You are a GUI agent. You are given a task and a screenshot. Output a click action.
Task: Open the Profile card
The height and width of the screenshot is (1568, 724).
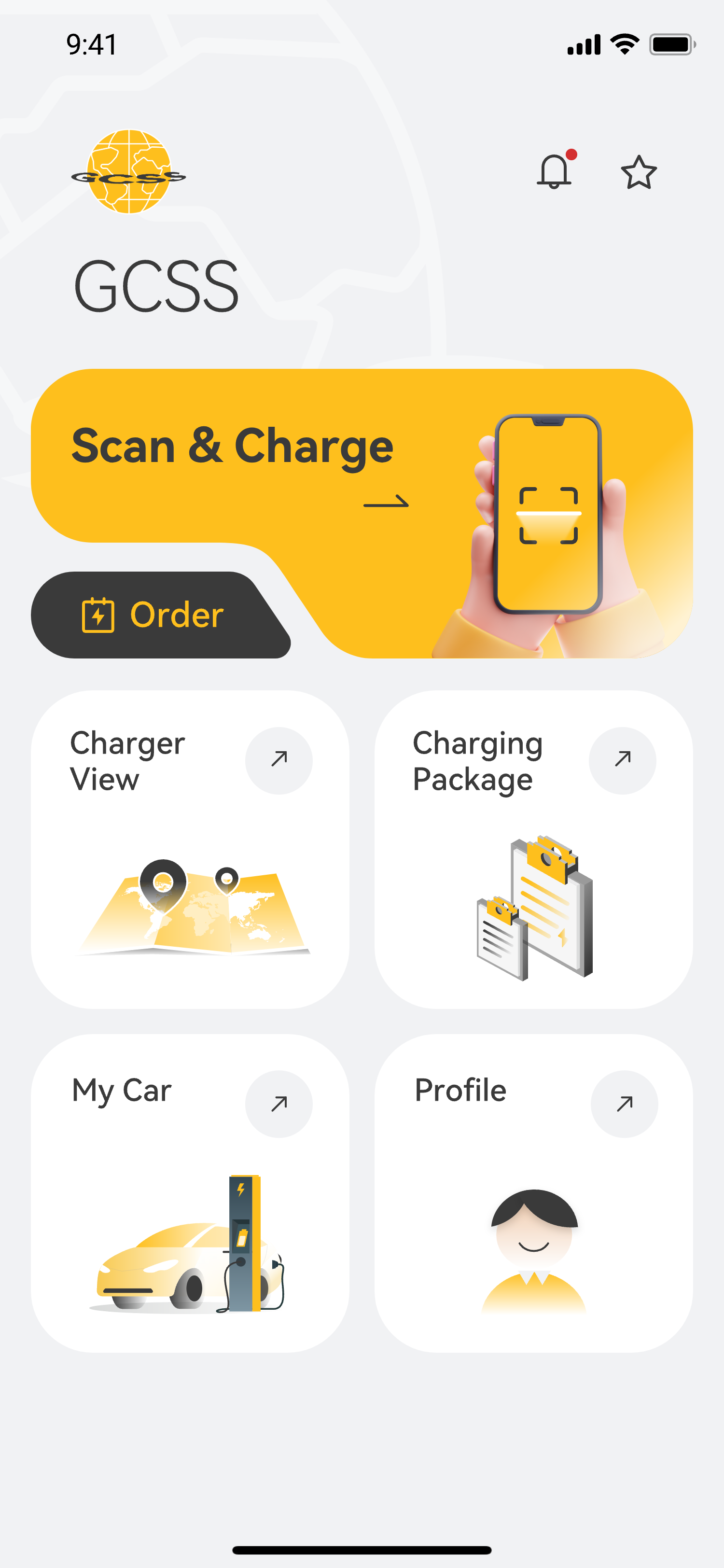click(533, 1193)
